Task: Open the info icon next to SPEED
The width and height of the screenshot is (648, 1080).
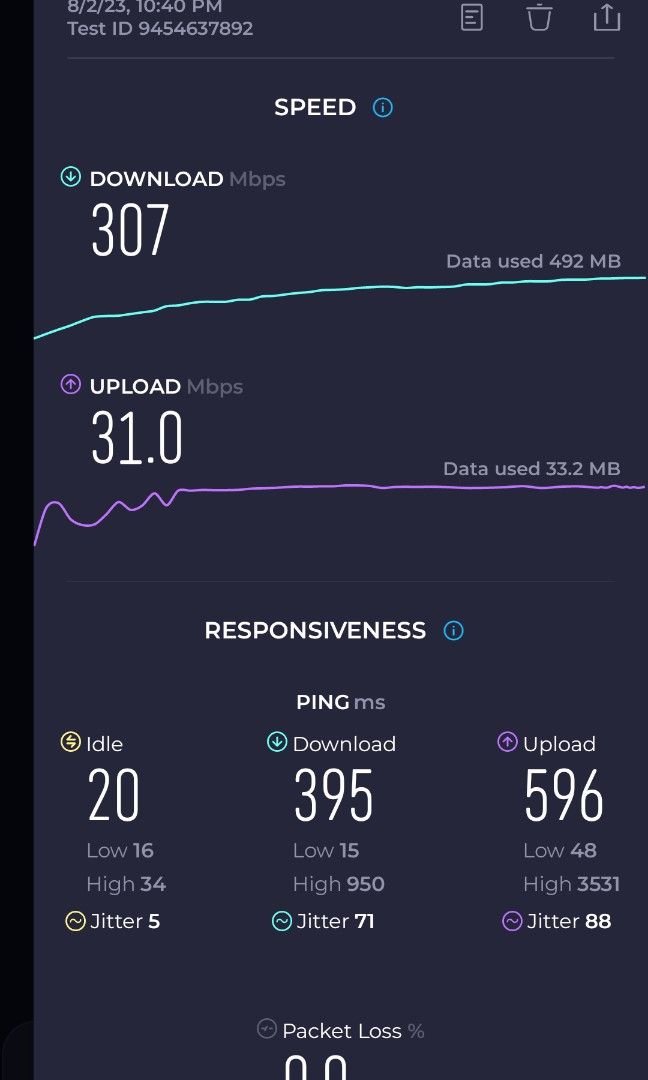Action: [382, 107]
